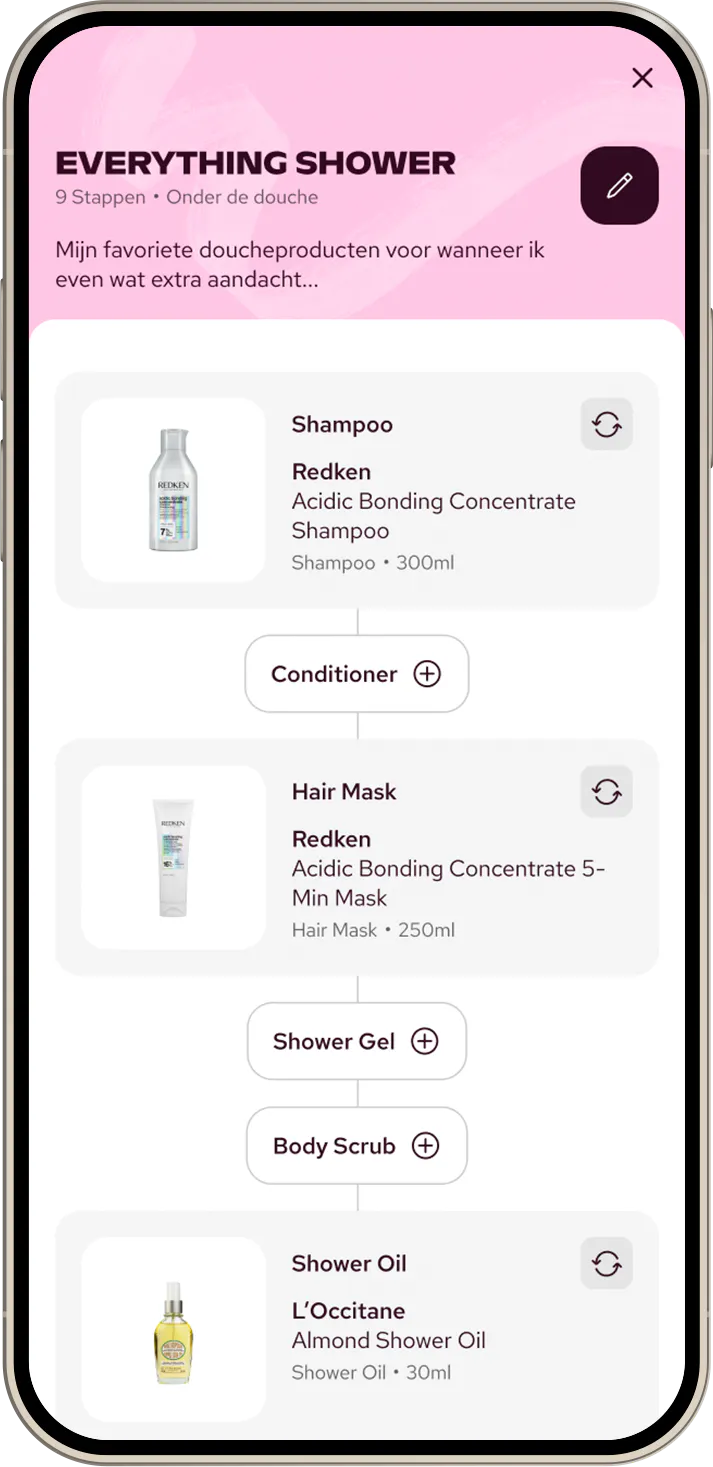Add a Shower Gel step

357,1041
